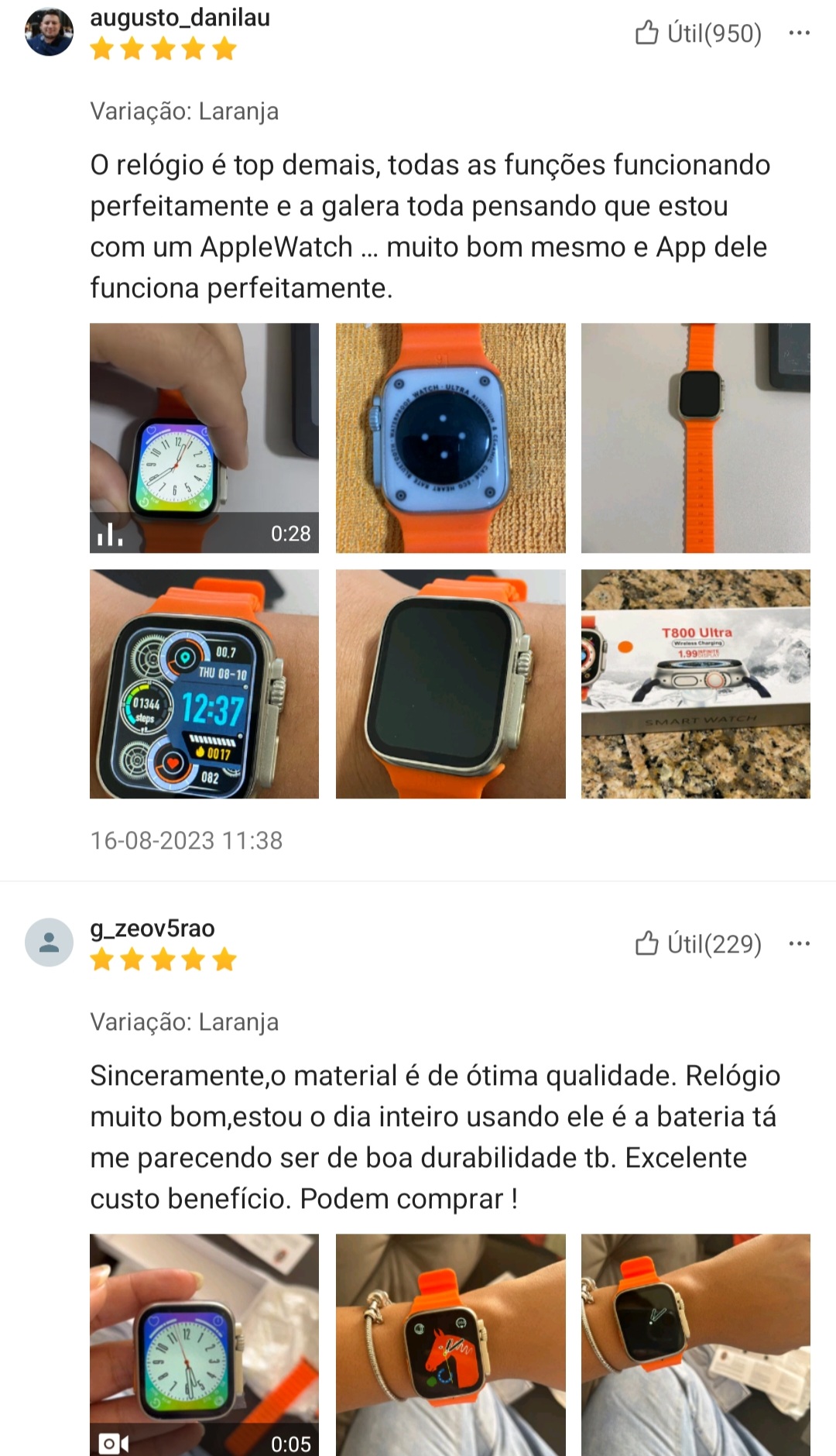836x1456 pixels.
Task: Mark augusto_danilau's review as Útil
Action: point(698,33)
